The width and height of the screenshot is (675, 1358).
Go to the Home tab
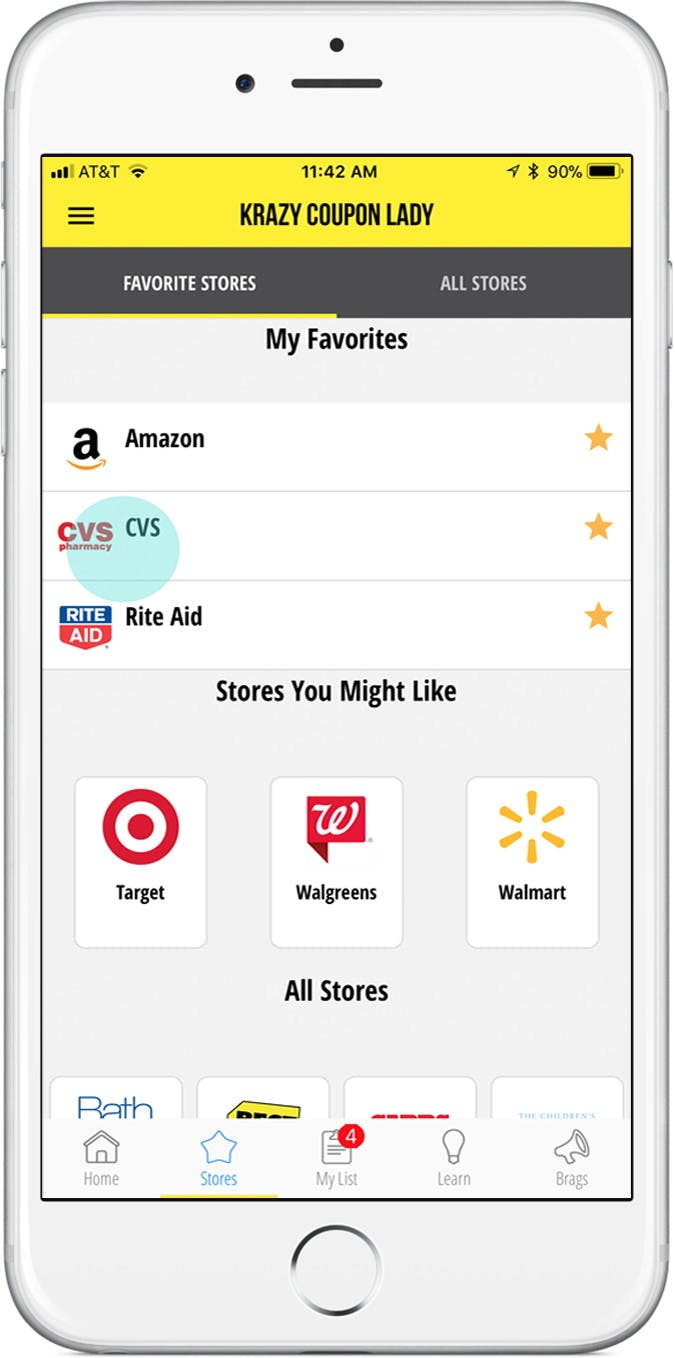click(101, 1158)
